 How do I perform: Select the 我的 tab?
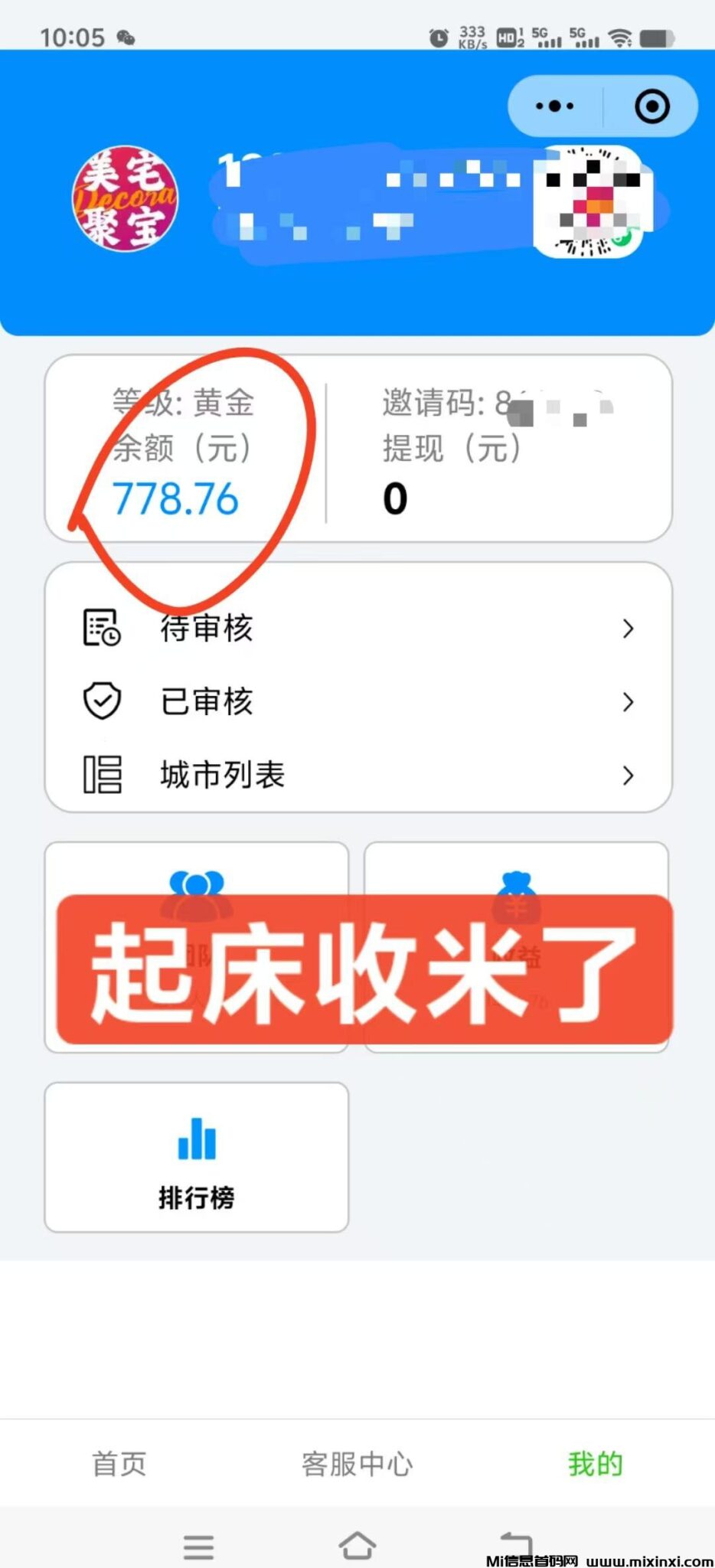tap(595, 1464)
